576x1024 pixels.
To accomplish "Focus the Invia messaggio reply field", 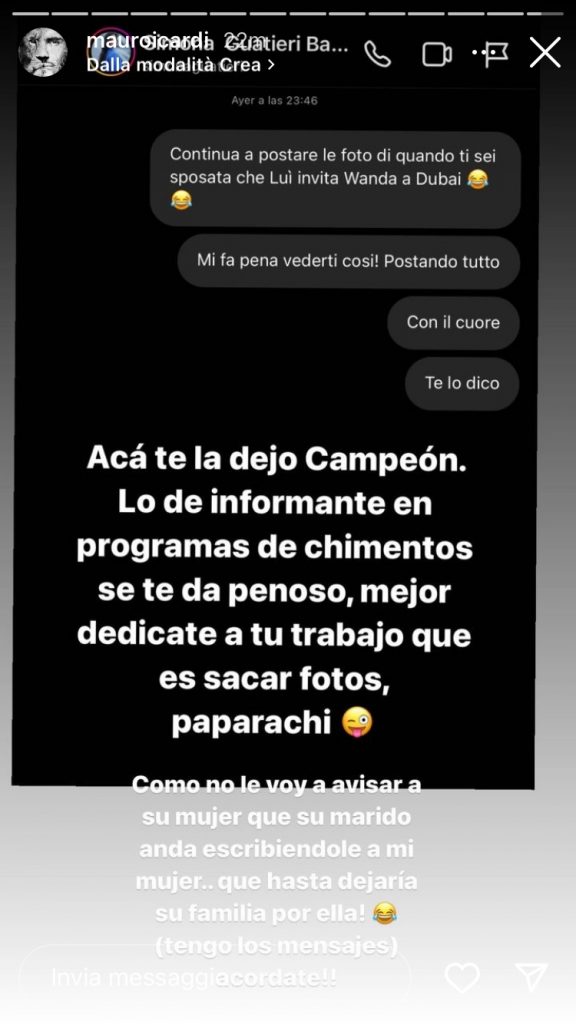I will [216, 978].
